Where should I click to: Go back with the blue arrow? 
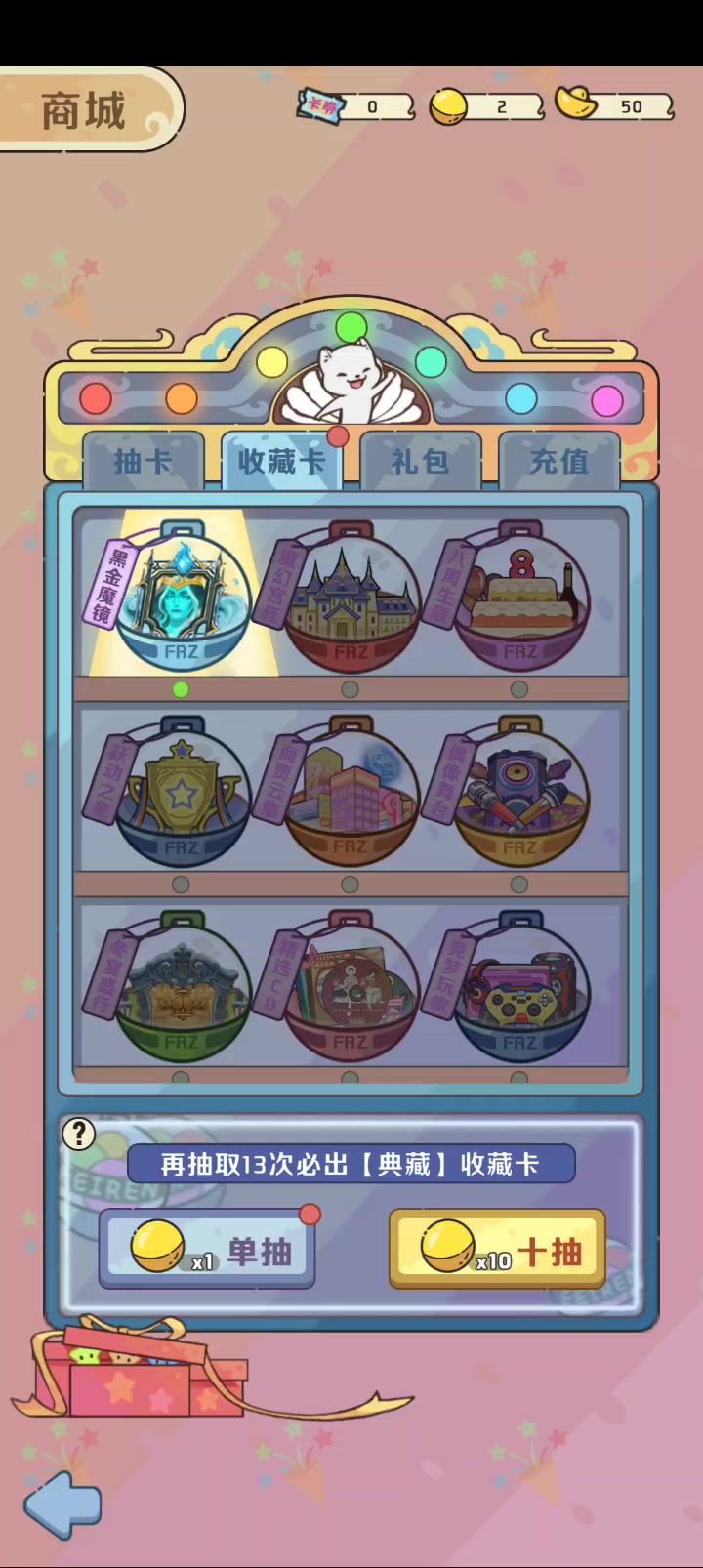(x=62, y=1505)
